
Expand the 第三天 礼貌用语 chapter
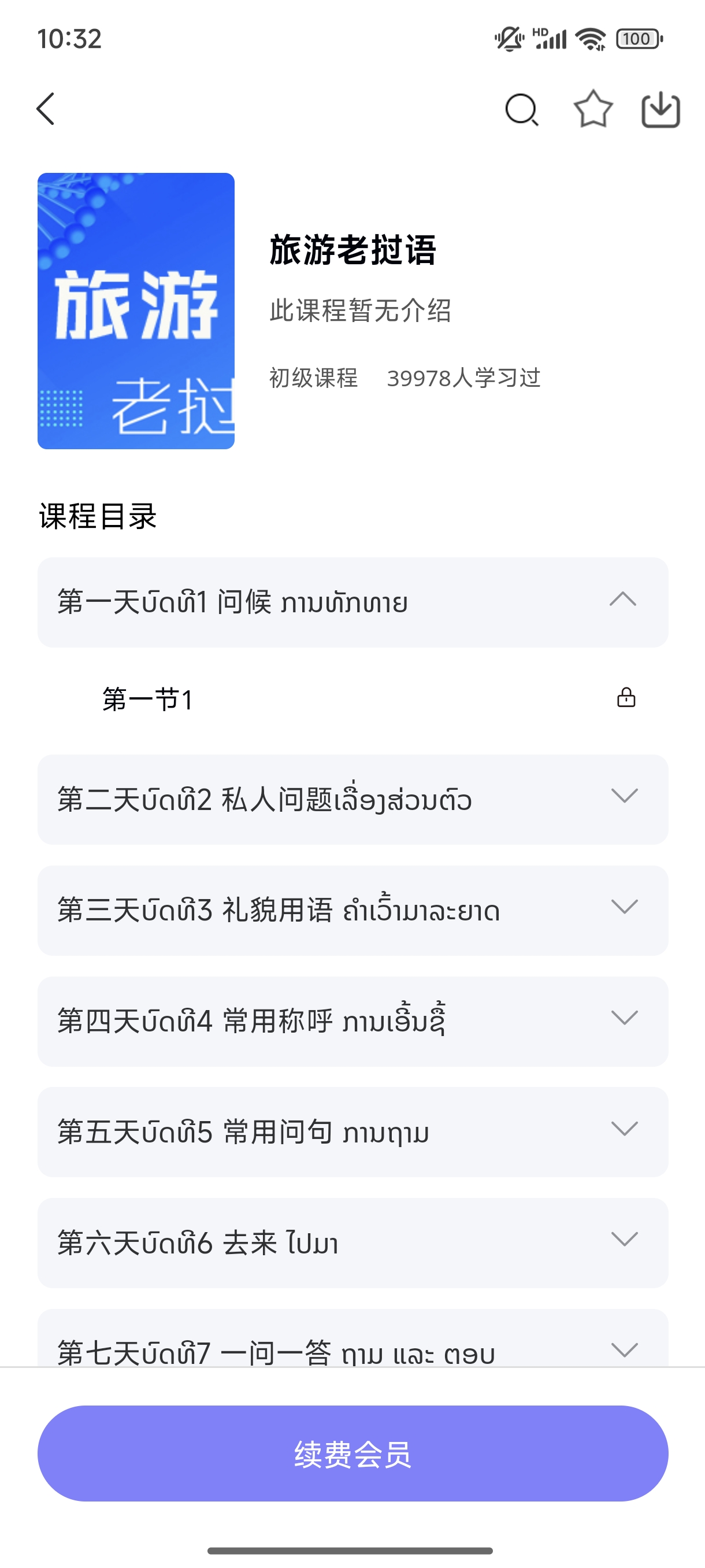pyautogui.click(x=353, y=910)
